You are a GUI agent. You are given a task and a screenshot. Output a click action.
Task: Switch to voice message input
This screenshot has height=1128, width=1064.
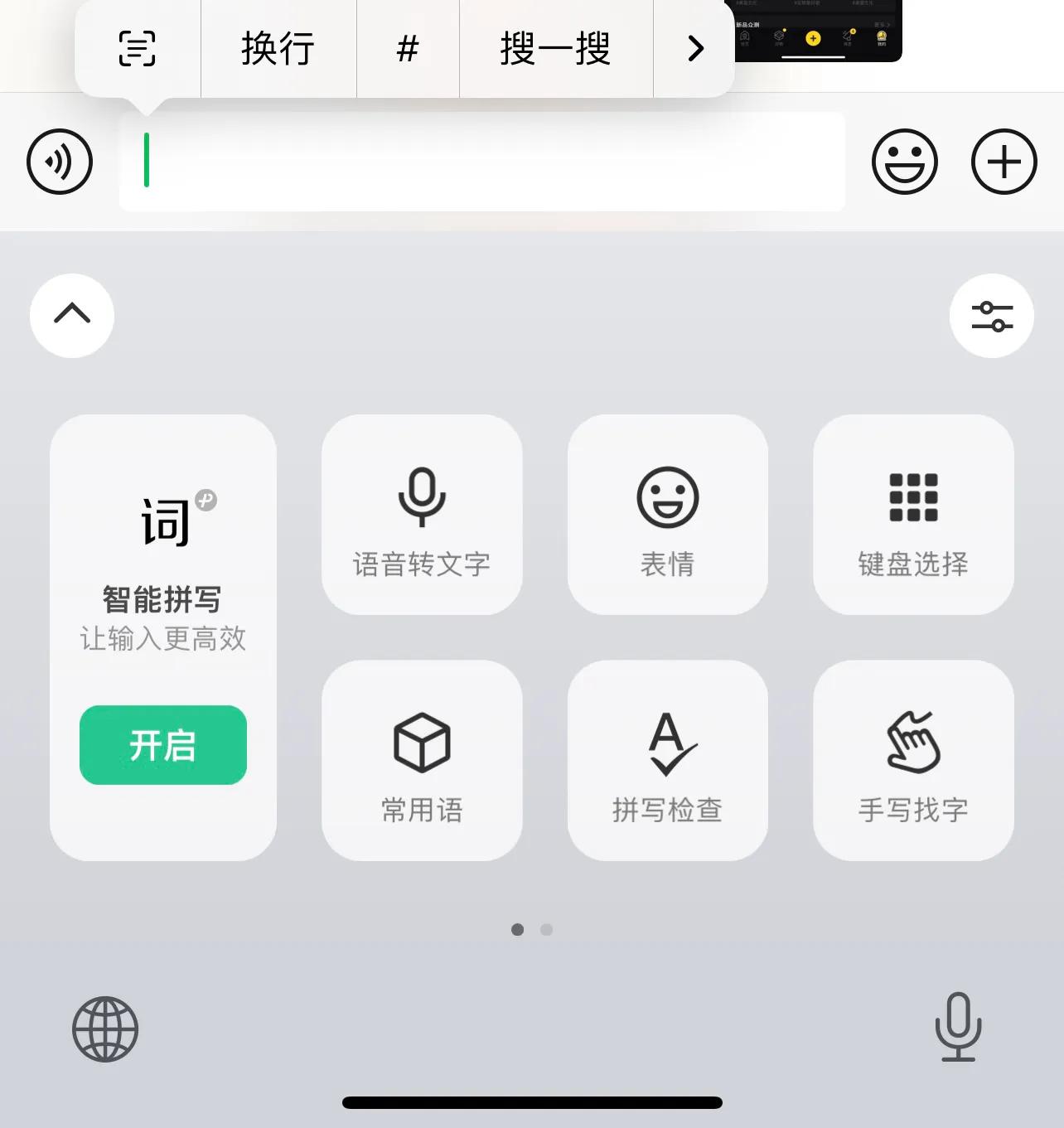pos(60,162)
